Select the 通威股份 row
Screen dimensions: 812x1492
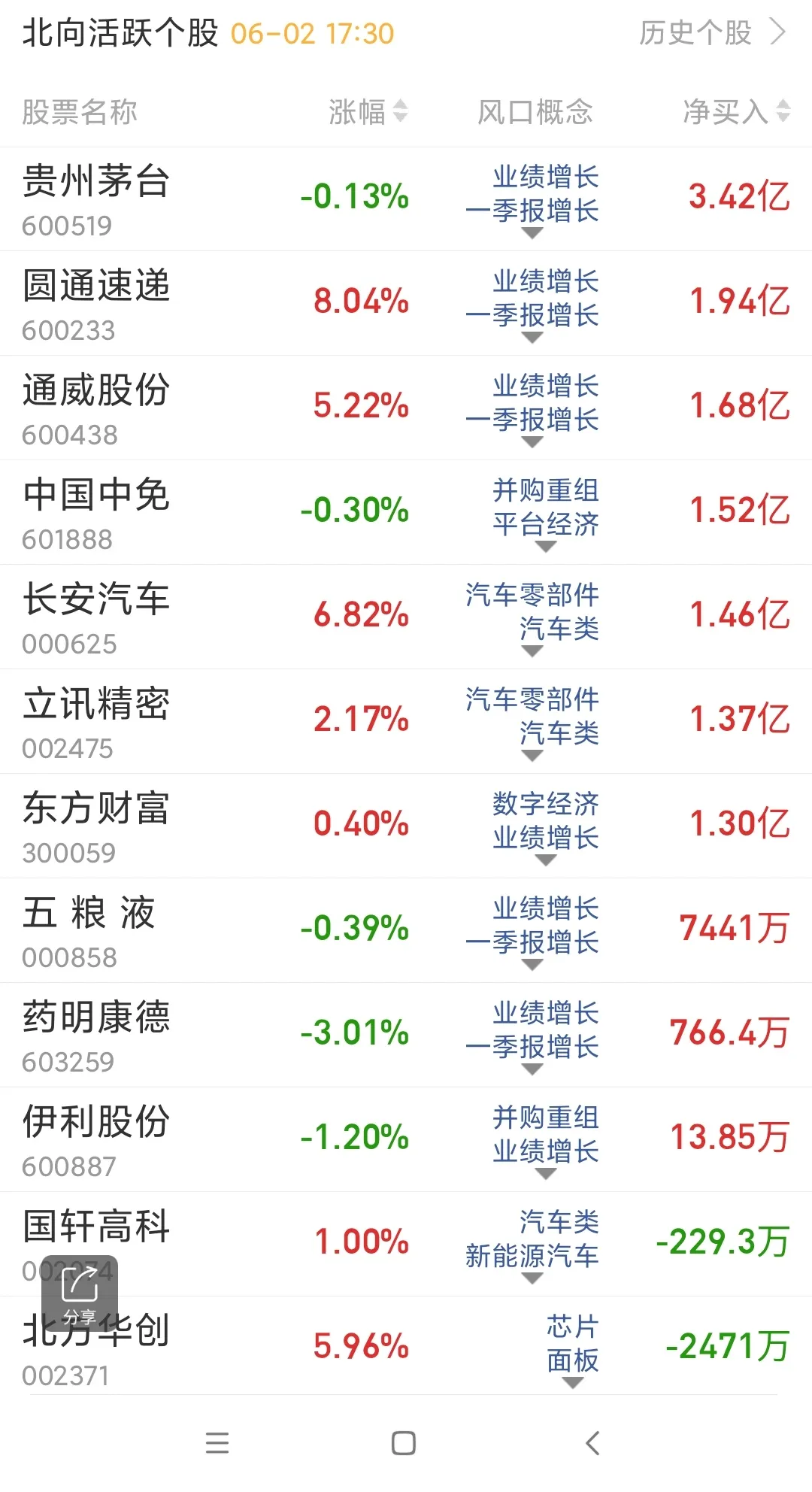coord(406,408)
